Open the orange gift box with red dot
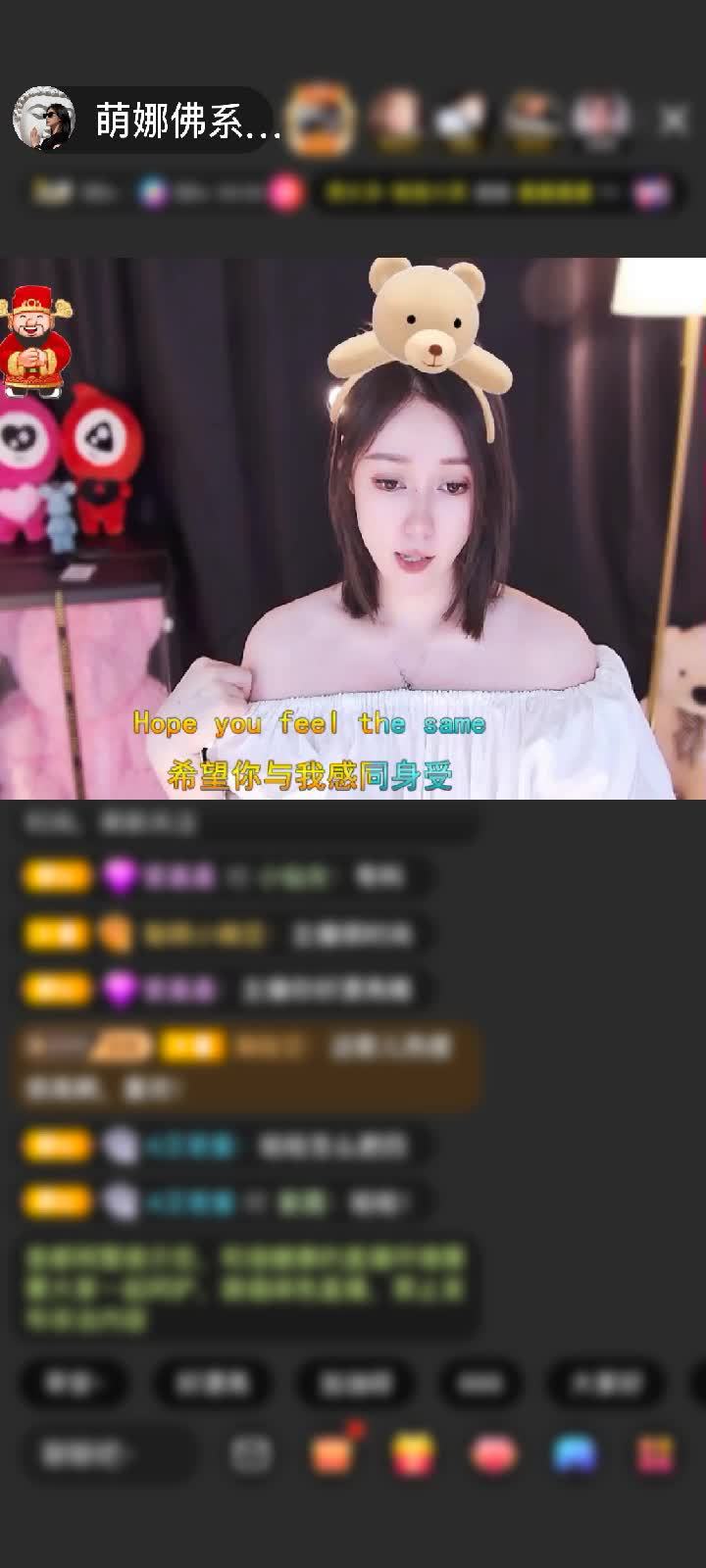Screen dimensions: 706x1568 (332, 1454)
